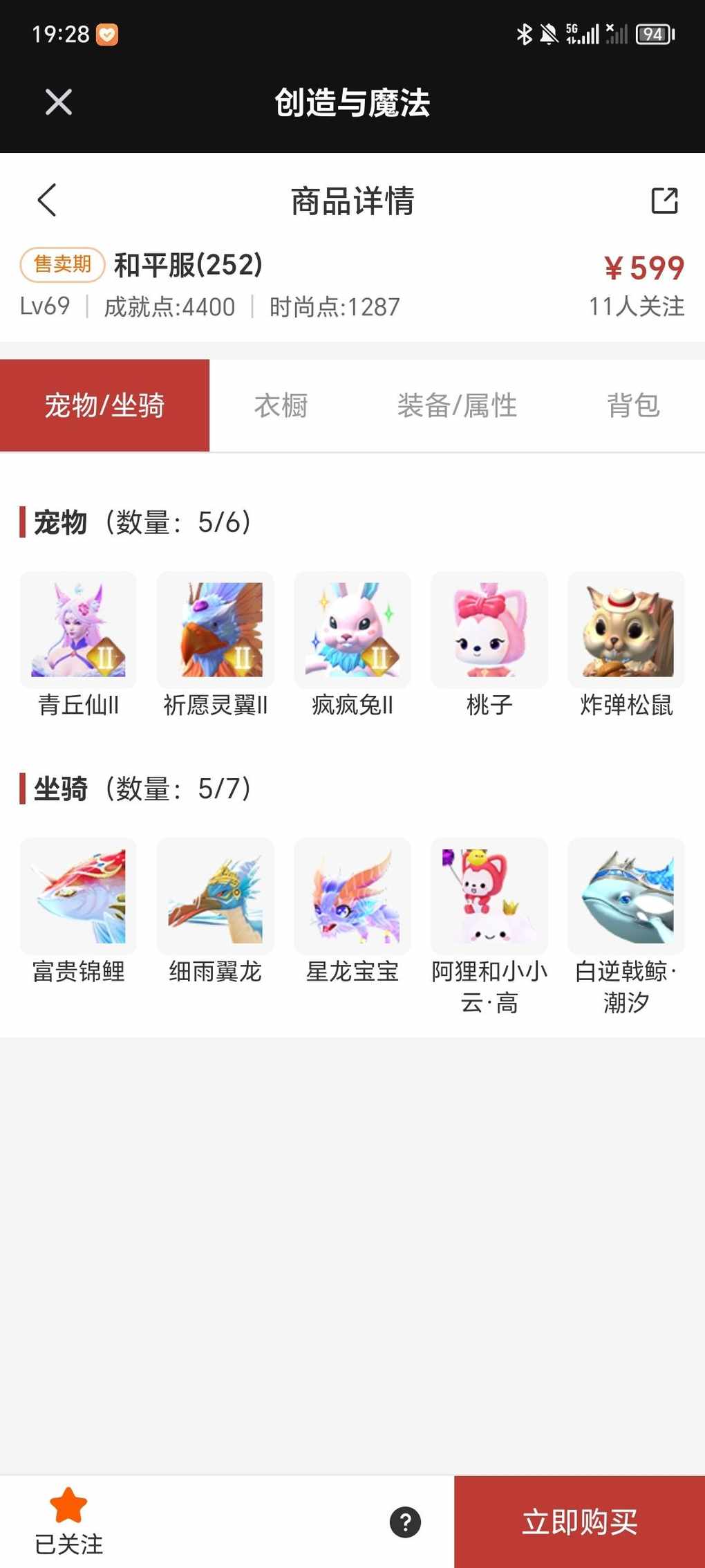Open the 炸弹松鼠 pet tile
This screenshot has width=705, height=1568.
point(626,630)
